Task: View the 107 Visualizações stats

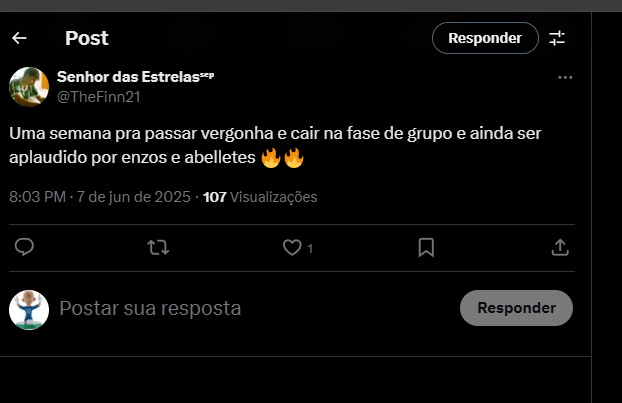Action: (260, 197)
